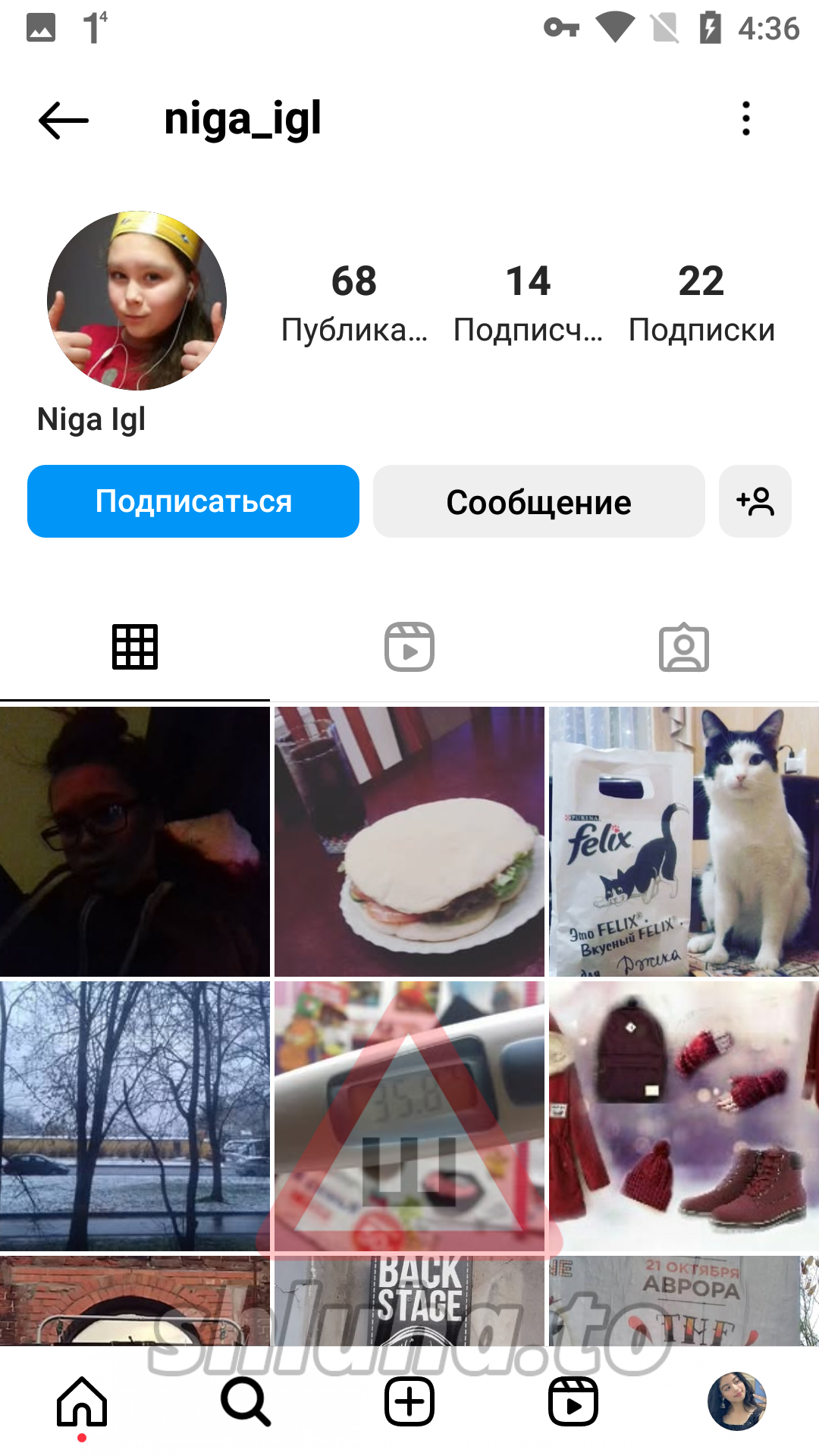
Task: View the 22 Подписки following list
Action: (701, 302)
